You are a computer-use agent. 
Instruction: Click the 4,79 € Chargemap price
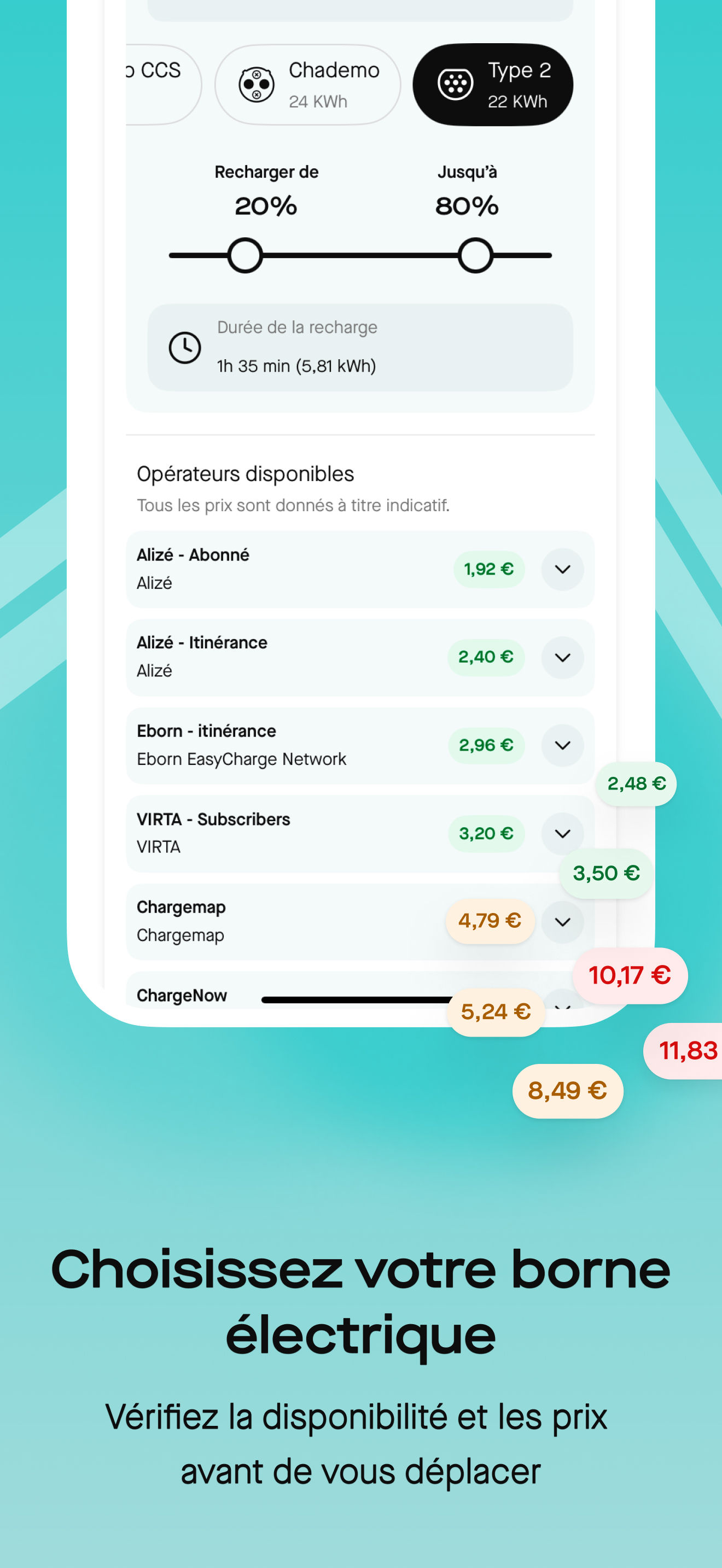click(490, 922)
